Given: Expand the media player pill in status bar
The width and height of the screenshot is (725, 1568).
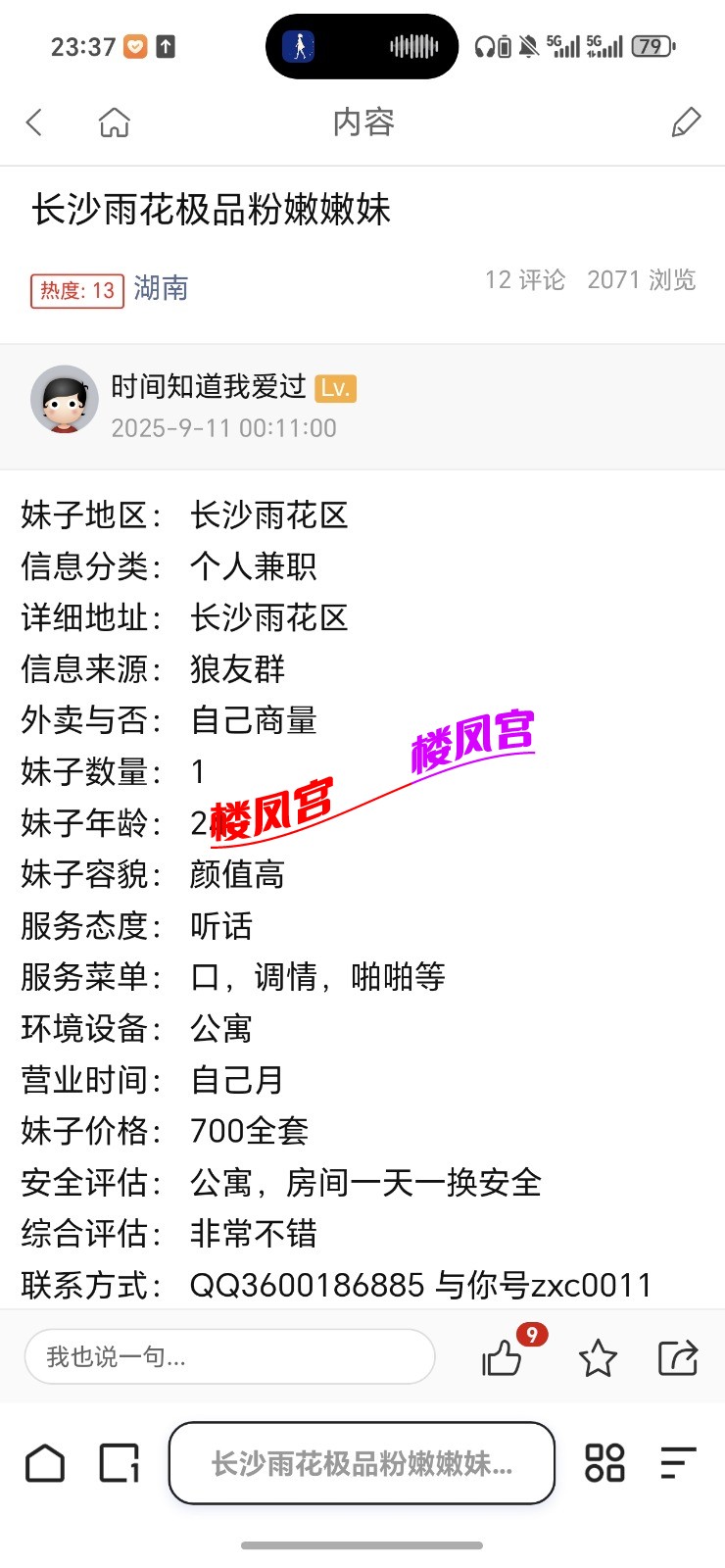Looking at the screenshot, I should tap(361, 45).
